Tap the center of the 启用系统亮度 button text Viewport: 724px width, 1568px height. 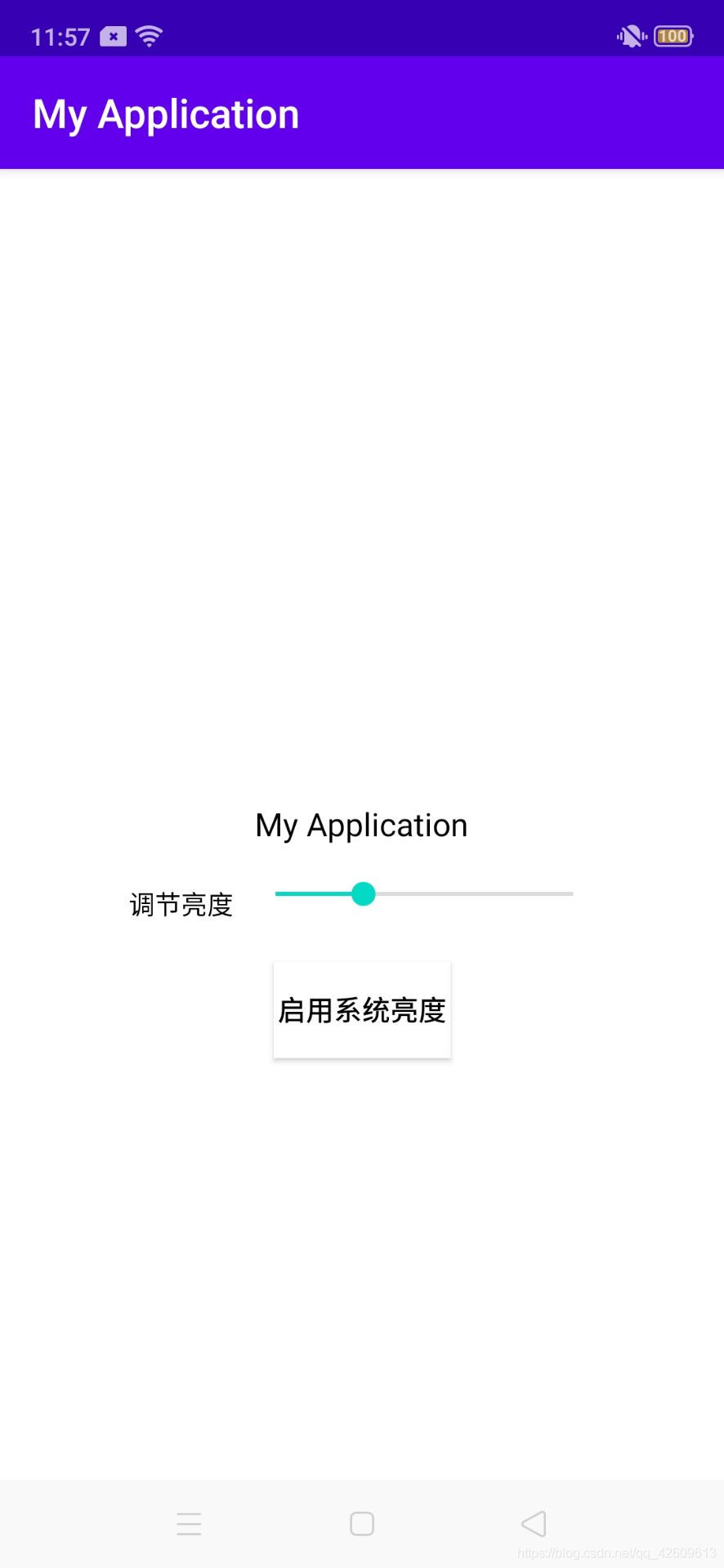coord(362,1009)
